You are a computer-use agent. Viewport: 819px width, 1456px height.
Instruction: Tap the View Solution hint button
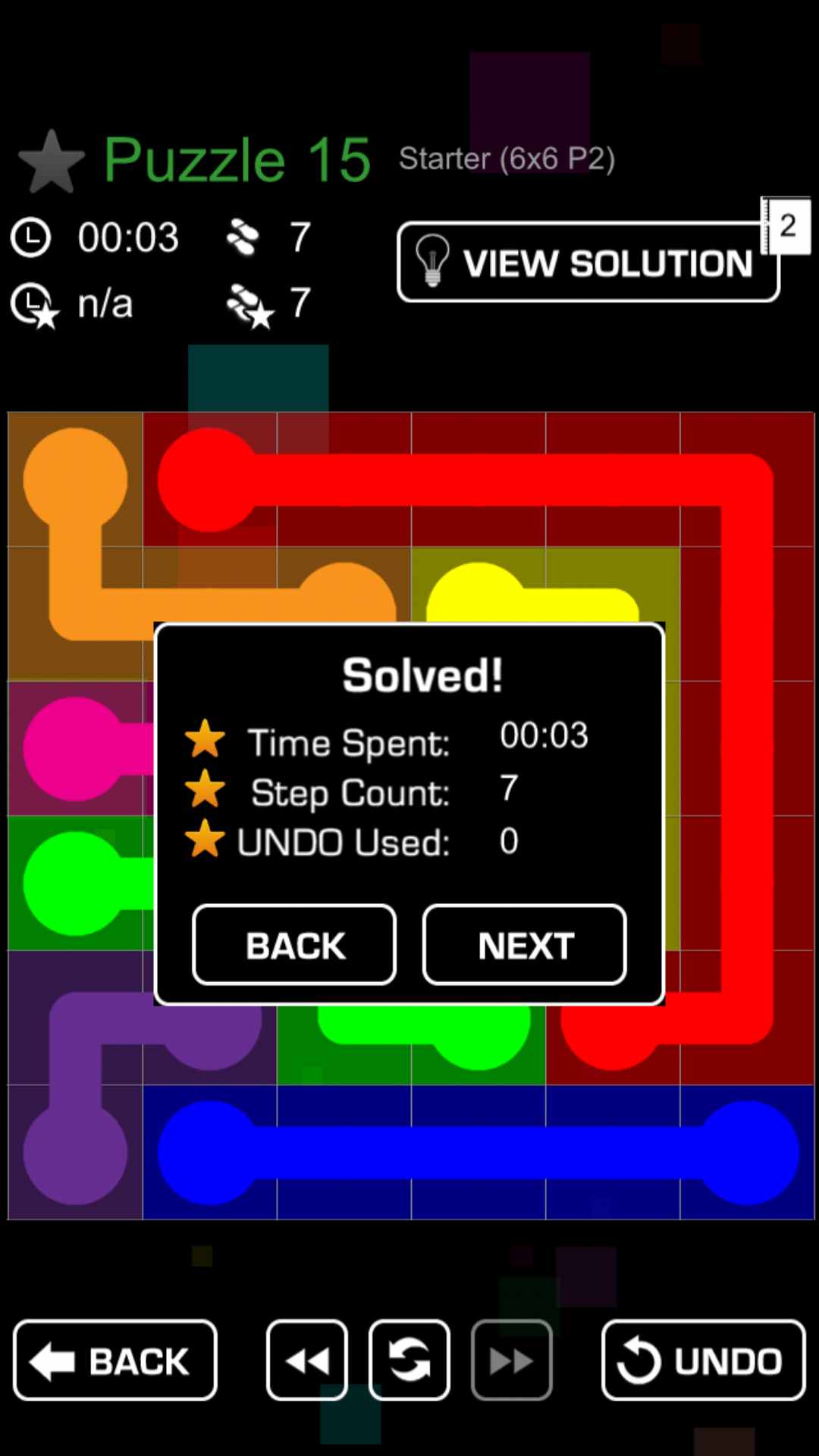(588, 262)
